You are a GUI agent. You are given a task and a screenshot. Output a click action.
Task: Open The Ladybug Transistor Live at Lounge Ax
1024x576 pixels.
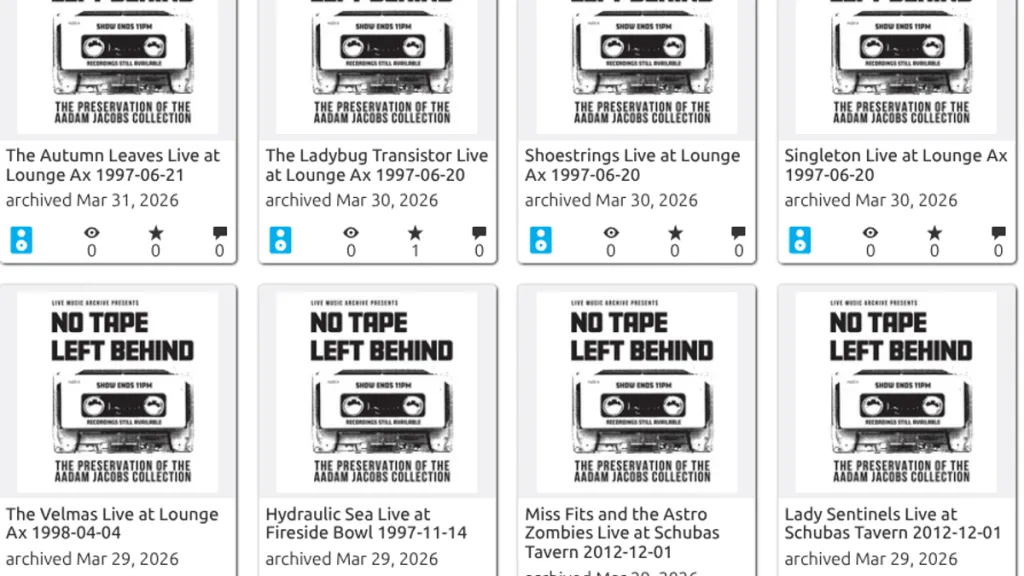coord(376,165)
